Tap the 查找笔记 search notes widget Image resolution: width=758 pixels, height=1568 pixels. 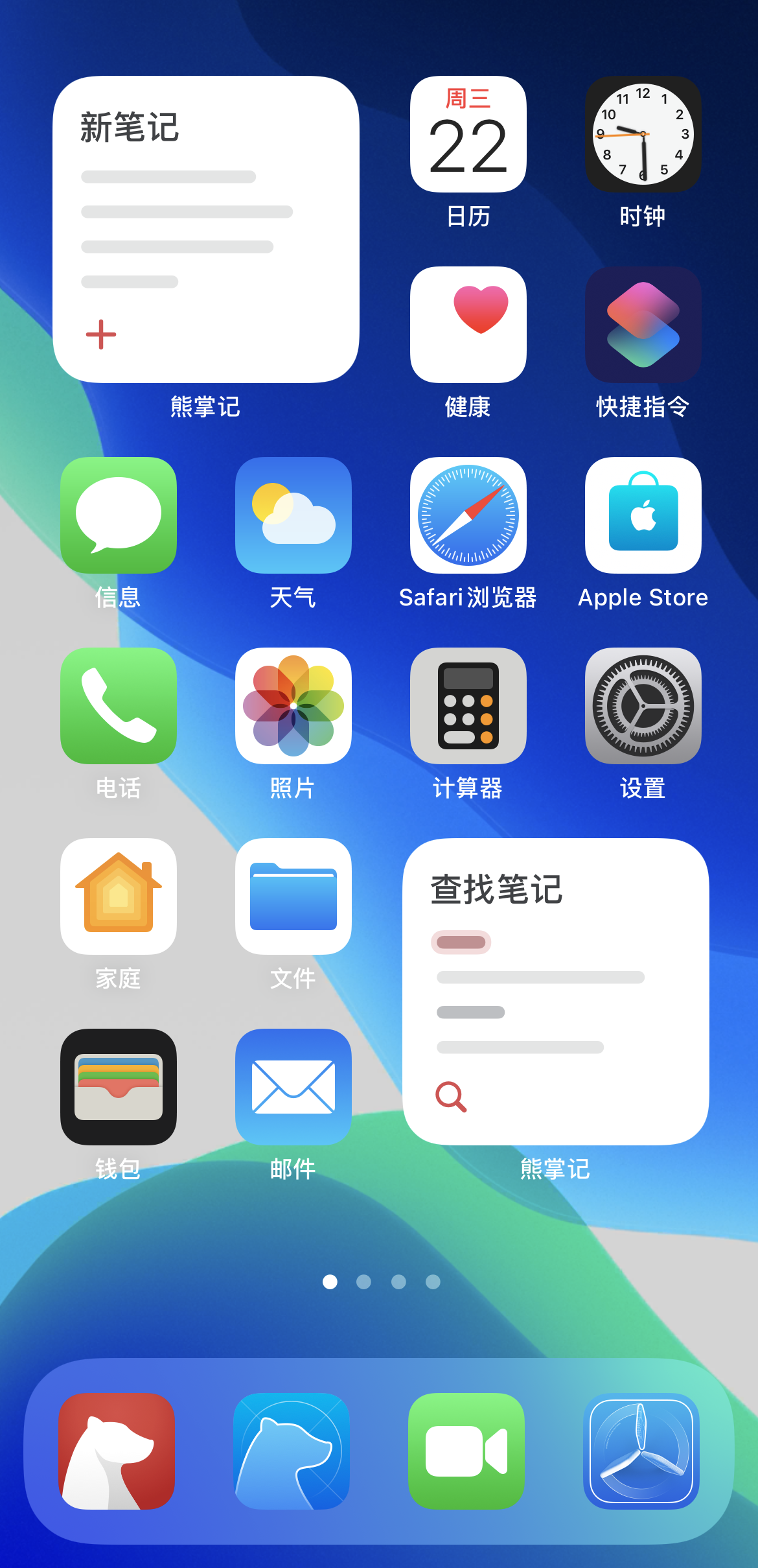[x=556, y=992]
